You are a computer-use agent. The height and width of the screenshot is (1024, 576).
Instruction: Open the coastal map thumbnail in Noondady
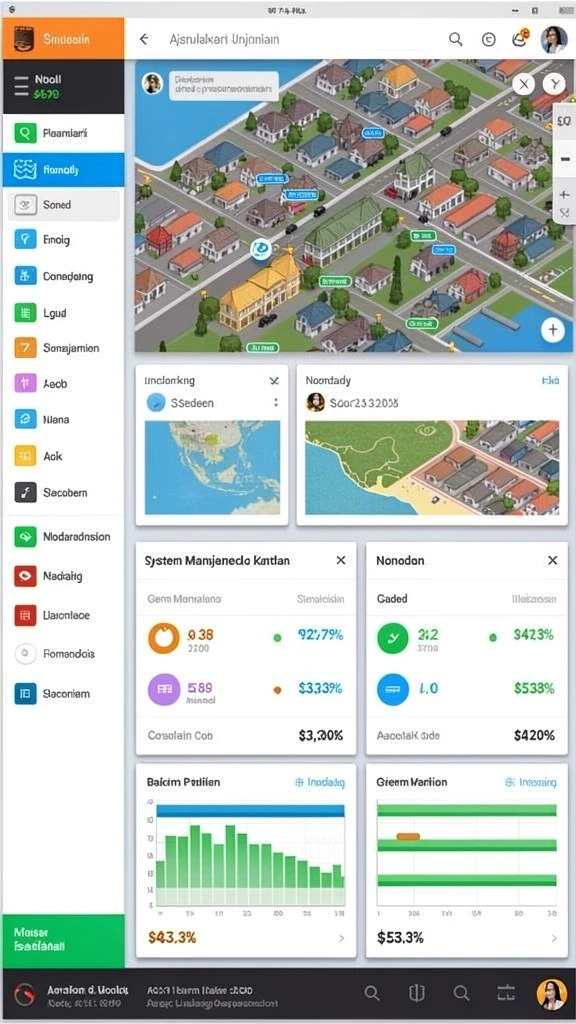point(432,468)
